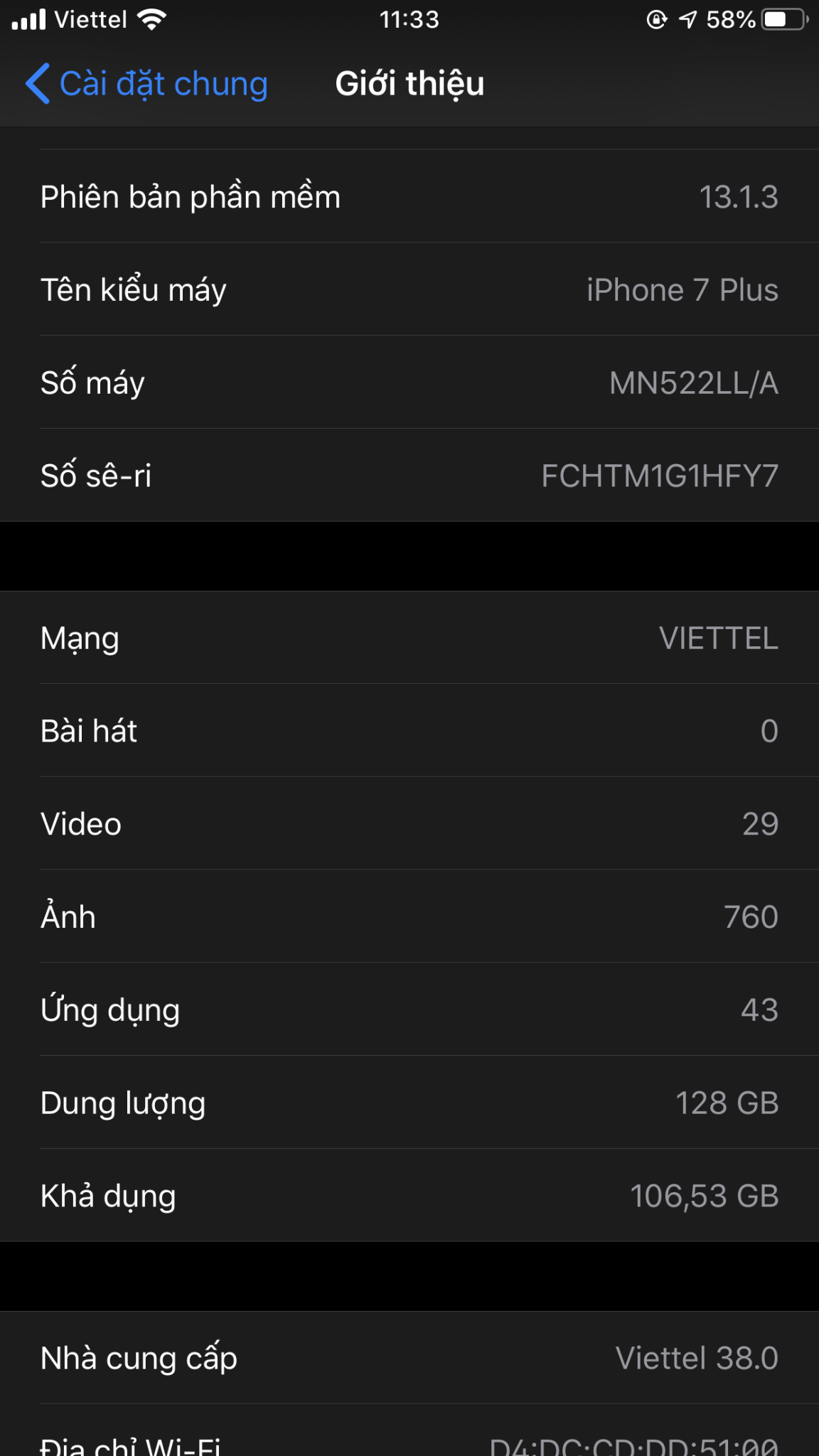Tap the Nhà cung cấp row
This screenshot has width=819, height=1456.
pyautogui.click(x=409, y=1358)
